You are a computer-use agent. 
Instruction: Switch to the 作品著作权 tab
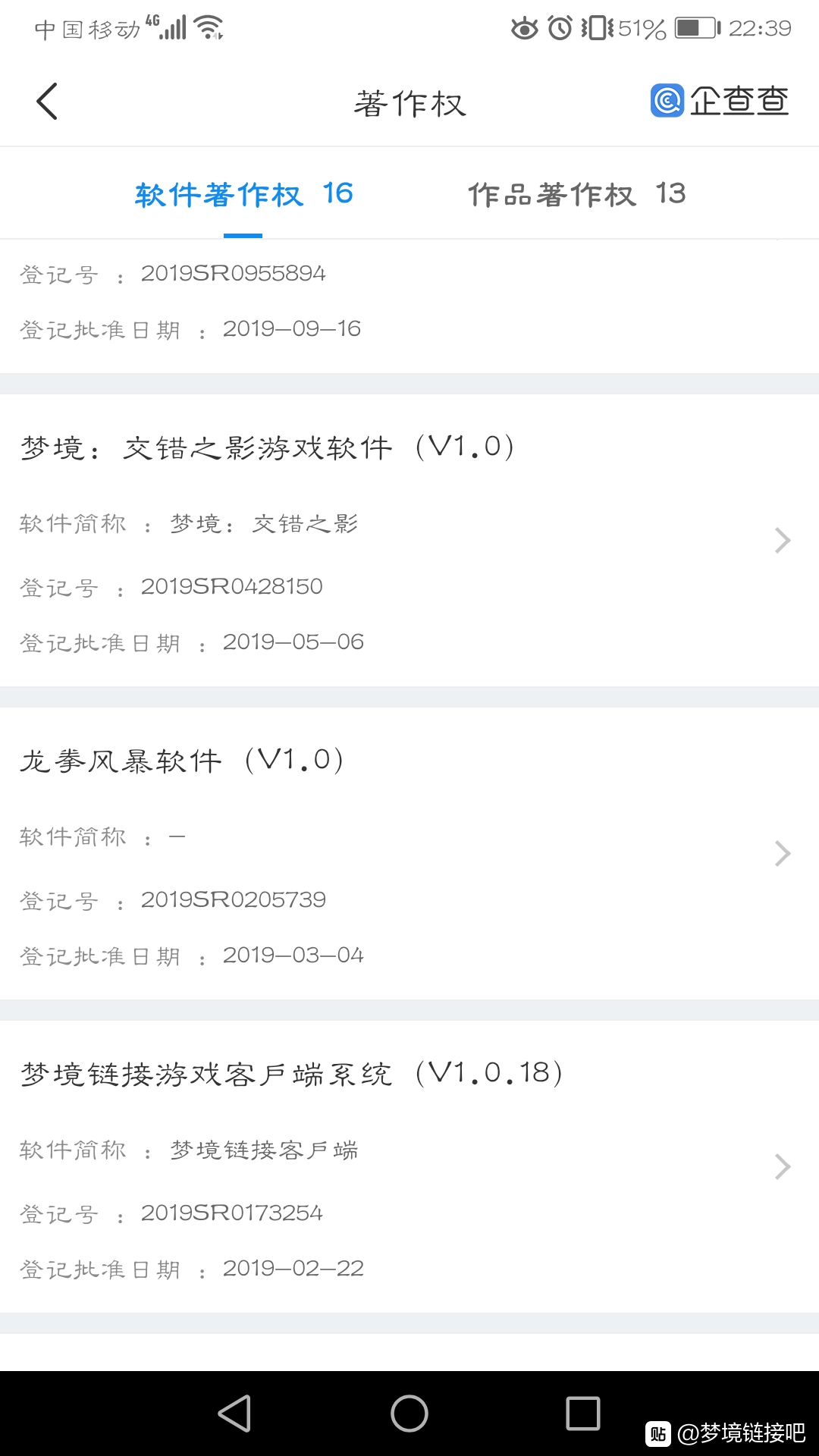coord(576,195)
